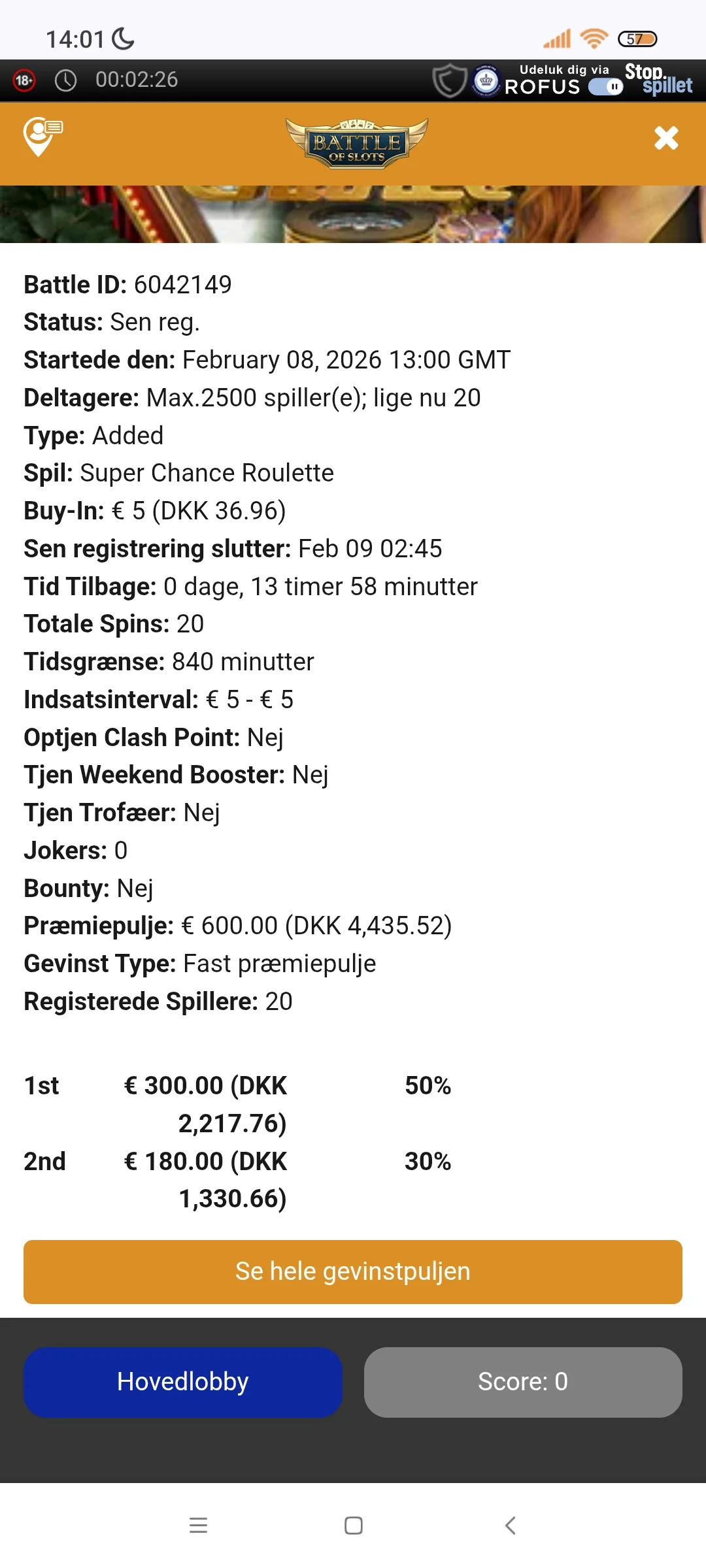Screen dimensions: 706x1568
Task: Toggle the ROFUS self-exclusion switch
Action: coord(605,87)
